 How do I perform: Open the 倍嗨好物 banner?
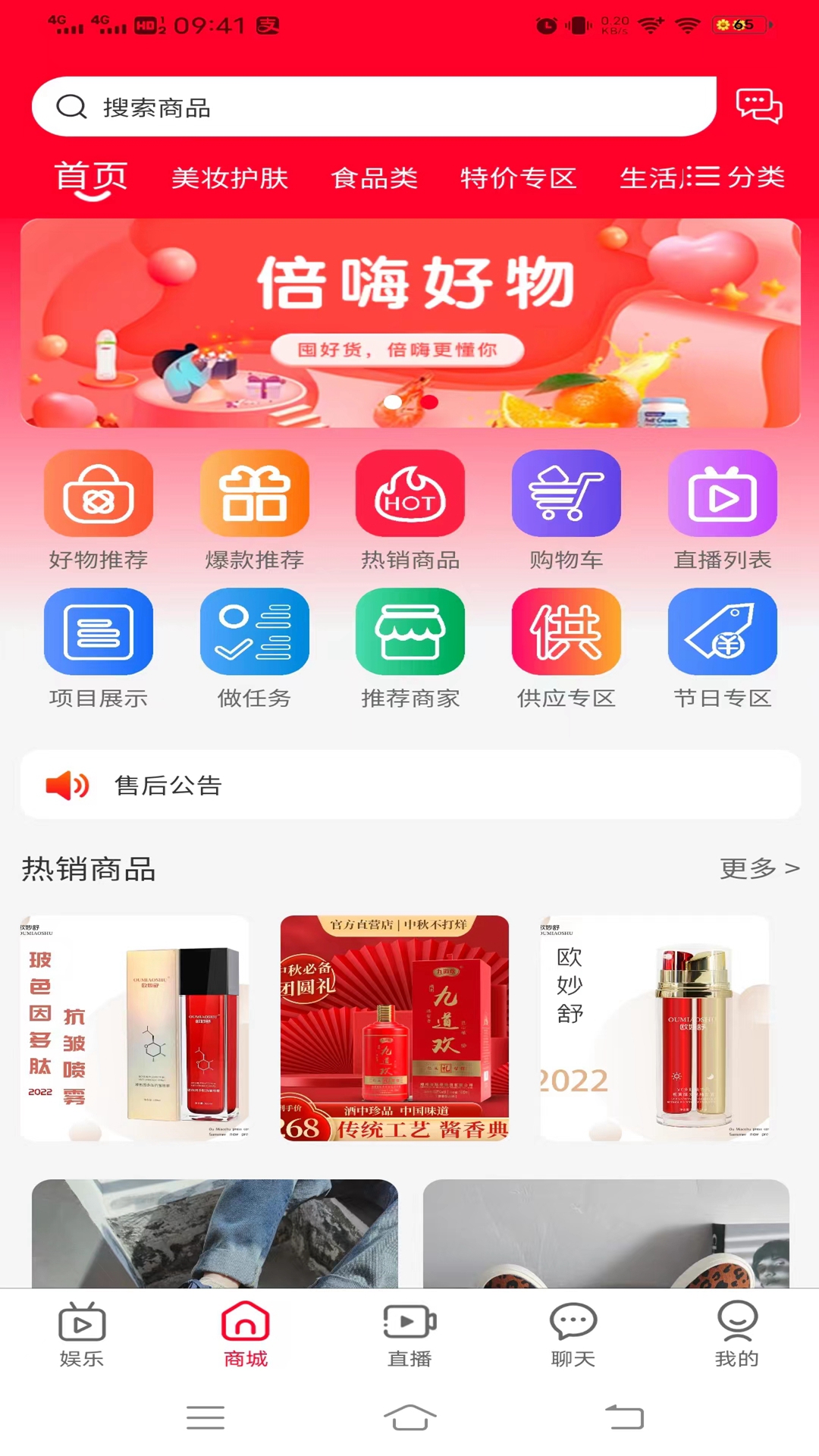click(409, 322)
